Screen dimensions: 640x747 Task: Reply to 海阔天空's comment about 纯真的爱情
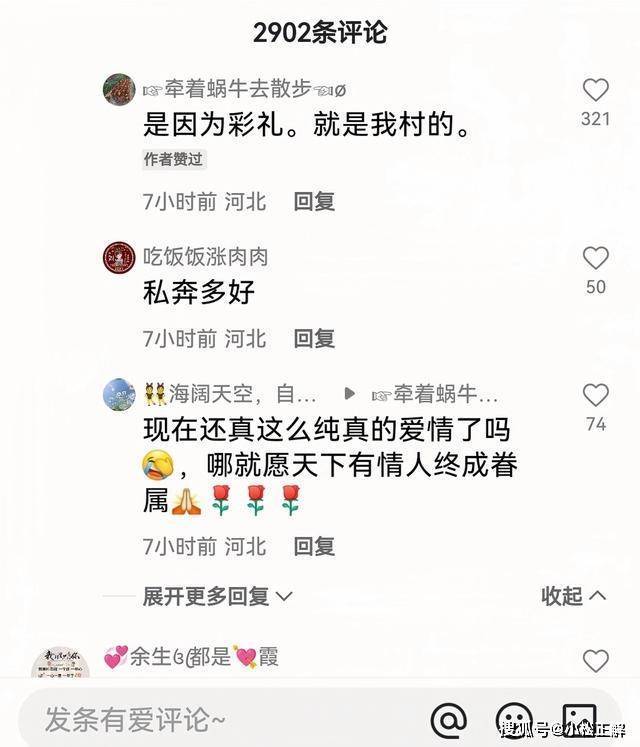[314, 546]
